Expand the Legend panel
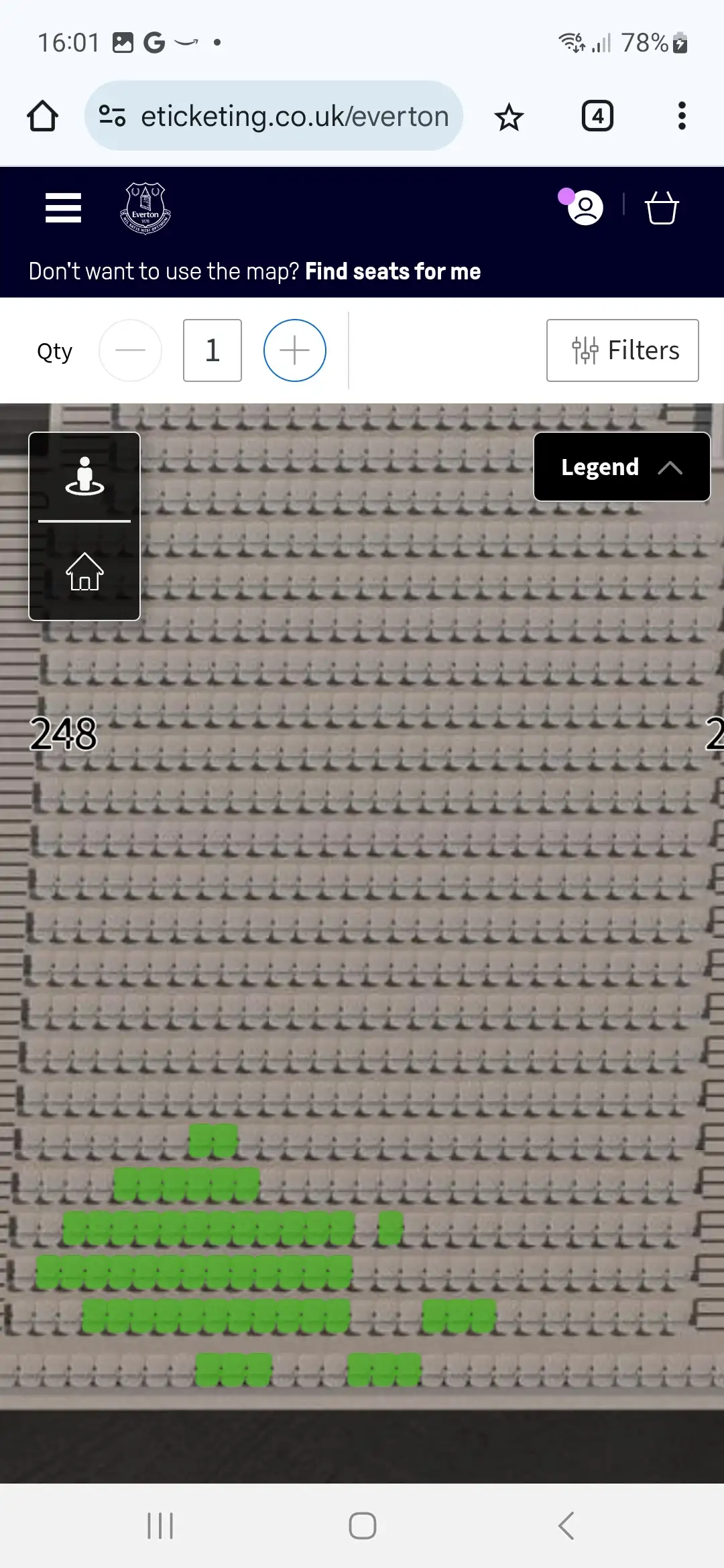The width and height of the screenshot is (724, 1568). click(x=621, y=467)
